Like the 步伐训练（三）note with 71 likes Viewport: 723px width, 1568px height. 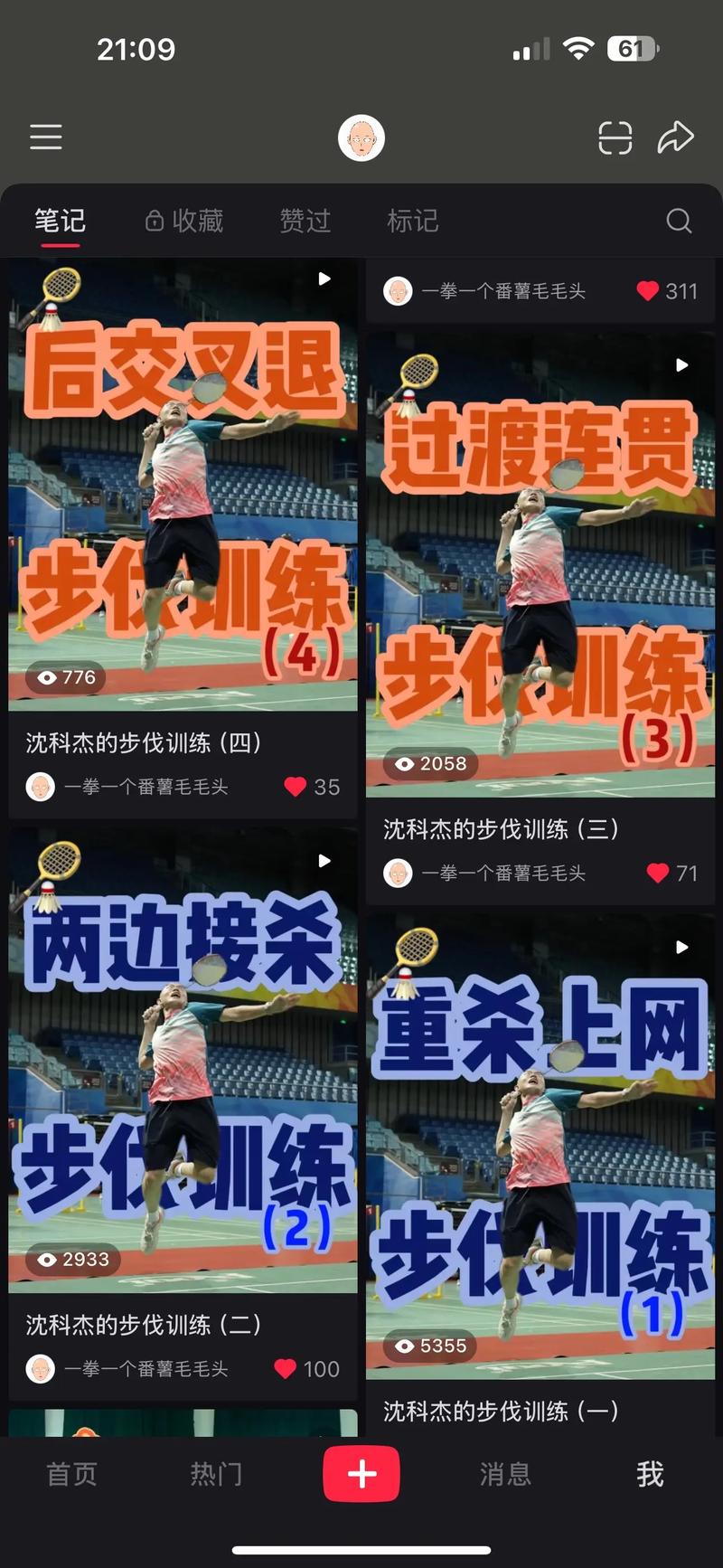point(658,874)
